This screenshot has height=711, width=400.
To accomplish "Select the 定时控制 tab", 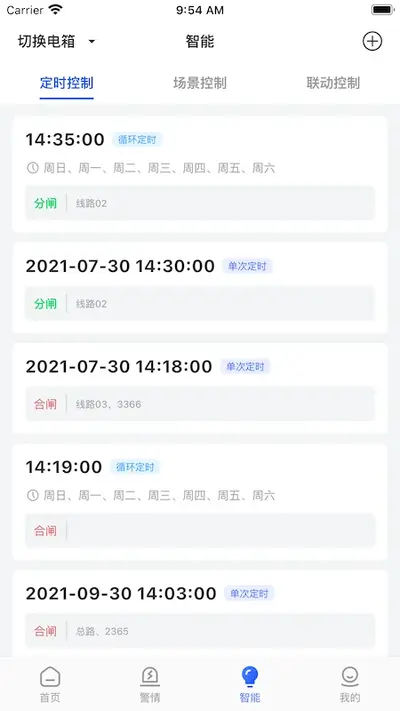I will click(67, 83).
